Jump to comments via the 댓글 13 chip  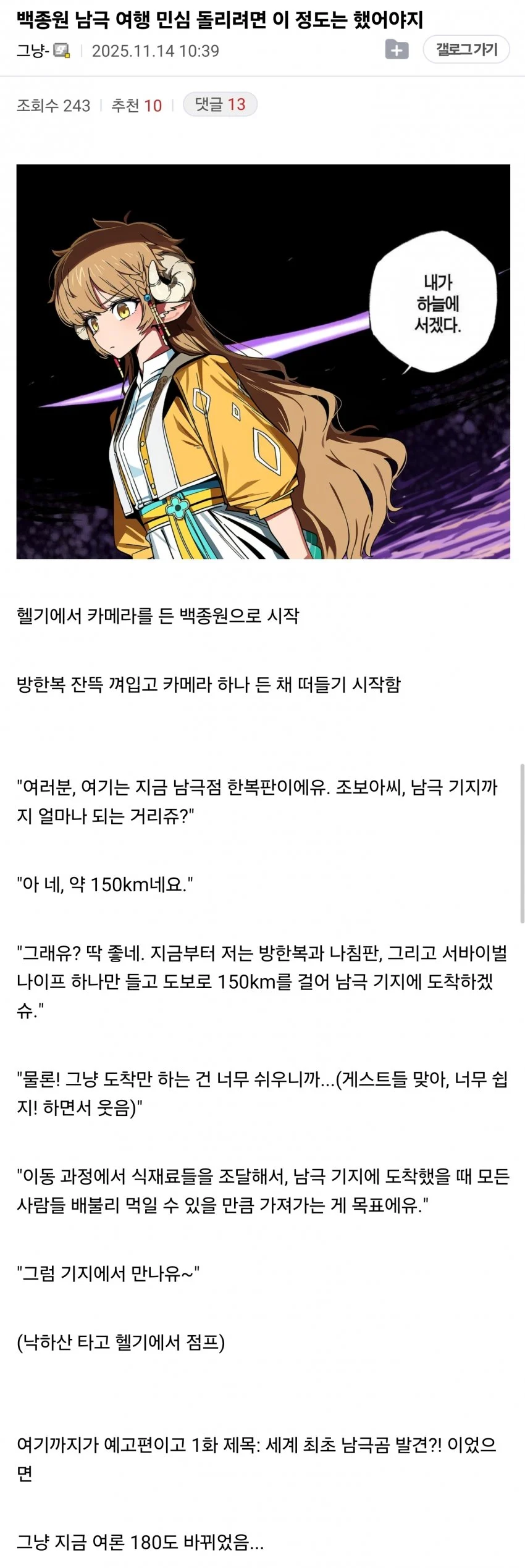(220, 104)
